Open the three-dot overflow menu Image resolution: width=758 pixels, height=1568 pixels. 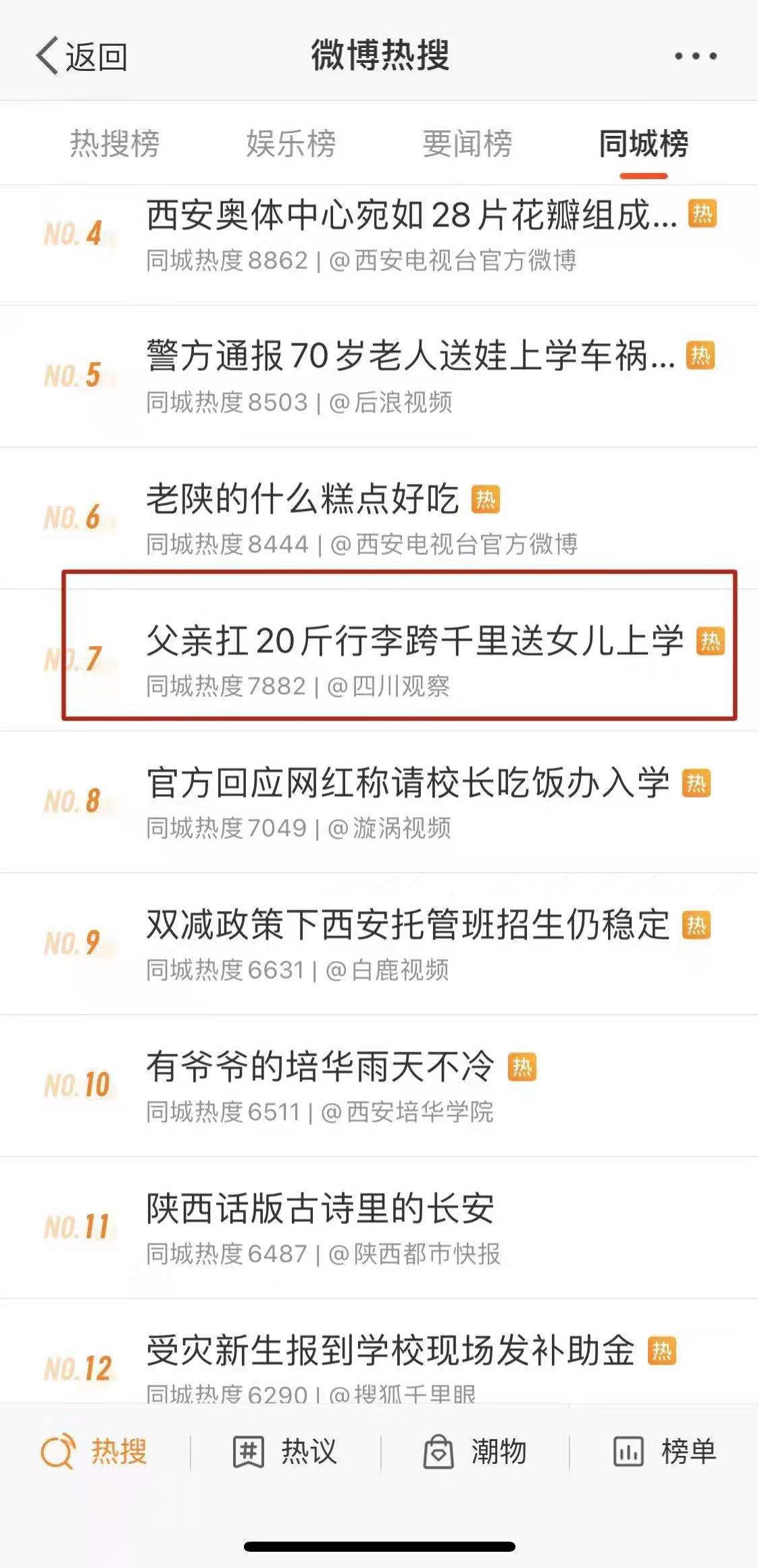coord(695,56)
